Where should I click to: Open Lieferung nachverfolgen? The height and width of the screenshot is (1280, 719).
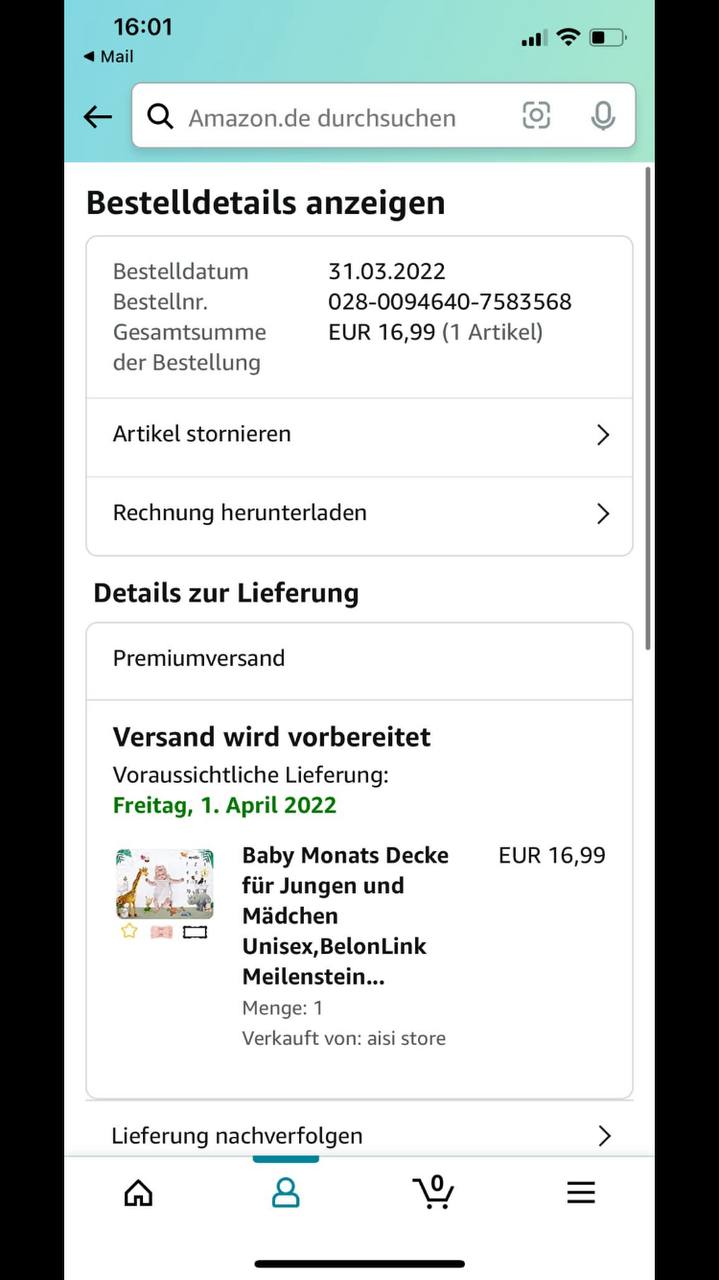pos(359,1135)
